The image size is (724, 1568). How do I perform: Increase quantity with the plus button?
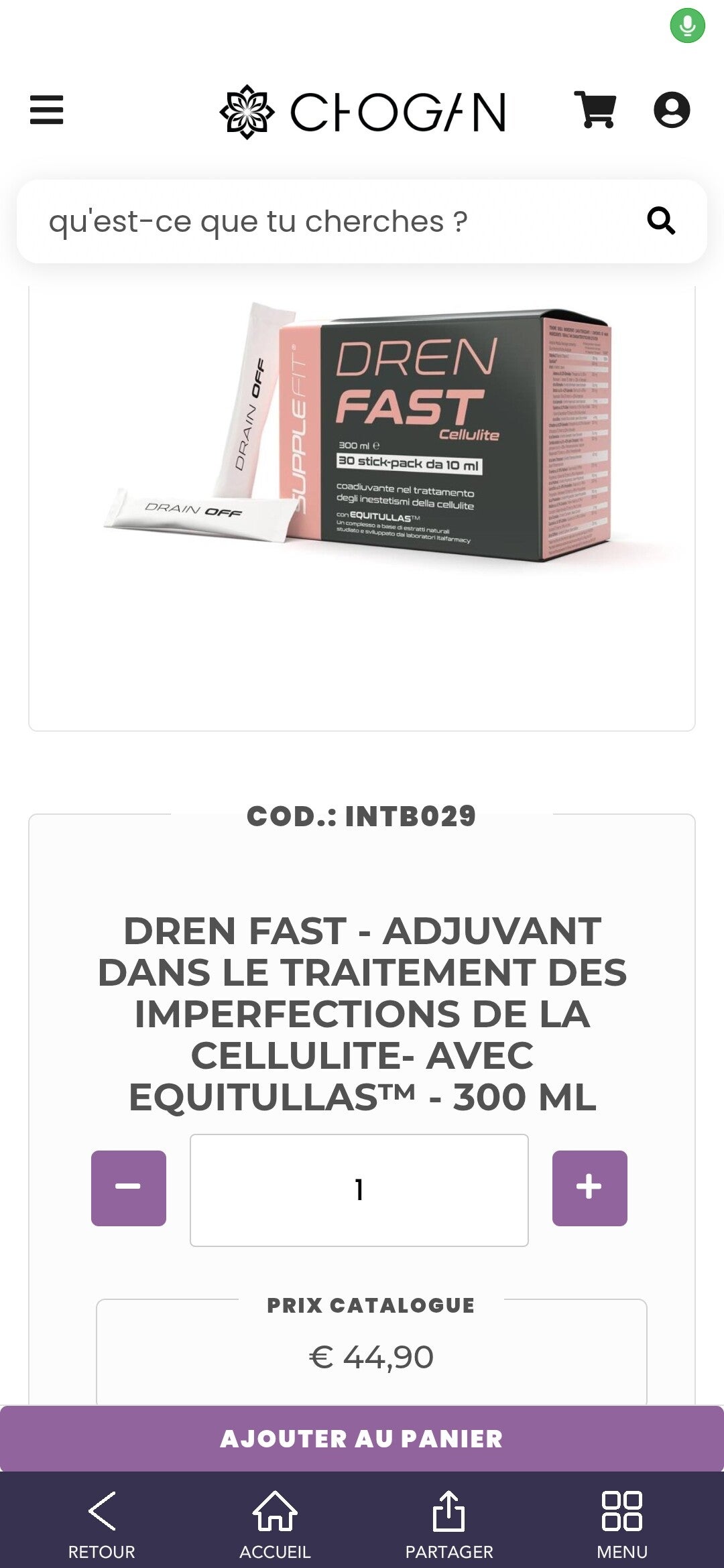click(589, 1188)
